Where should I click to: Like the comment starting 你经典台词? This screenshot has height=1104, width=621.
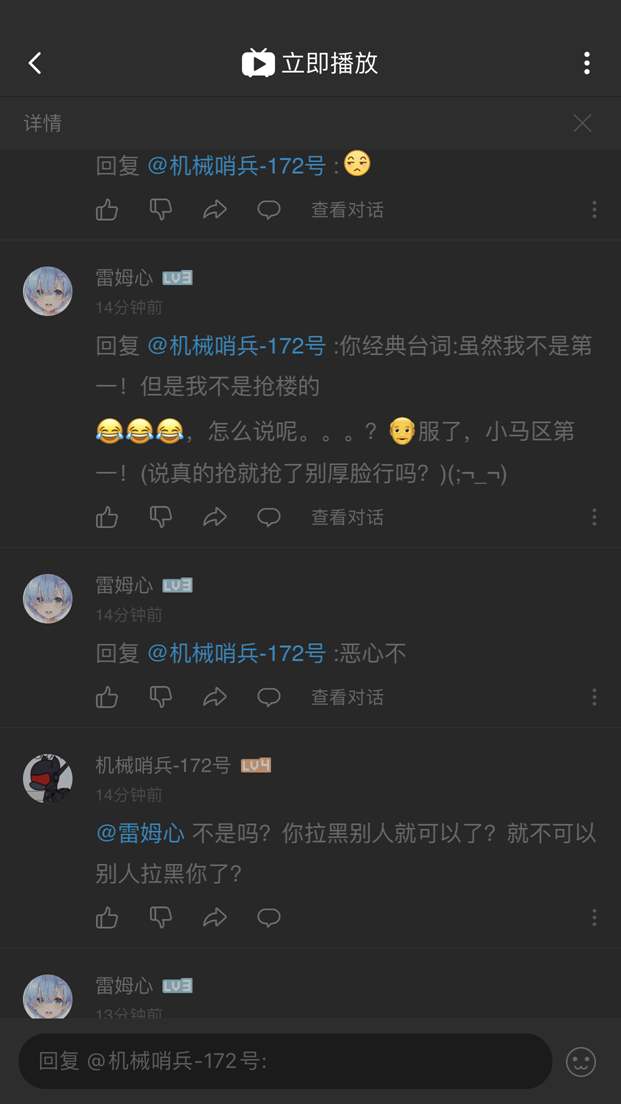[x=107, y=517]
